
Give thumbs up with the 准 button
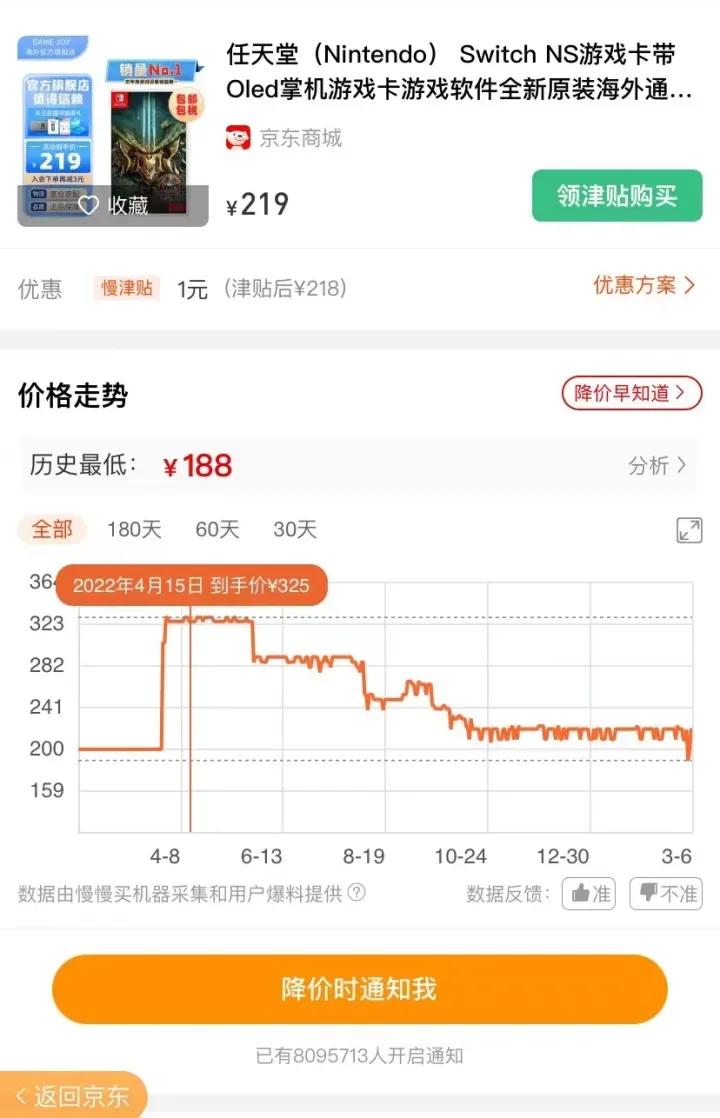click(589, 894)
